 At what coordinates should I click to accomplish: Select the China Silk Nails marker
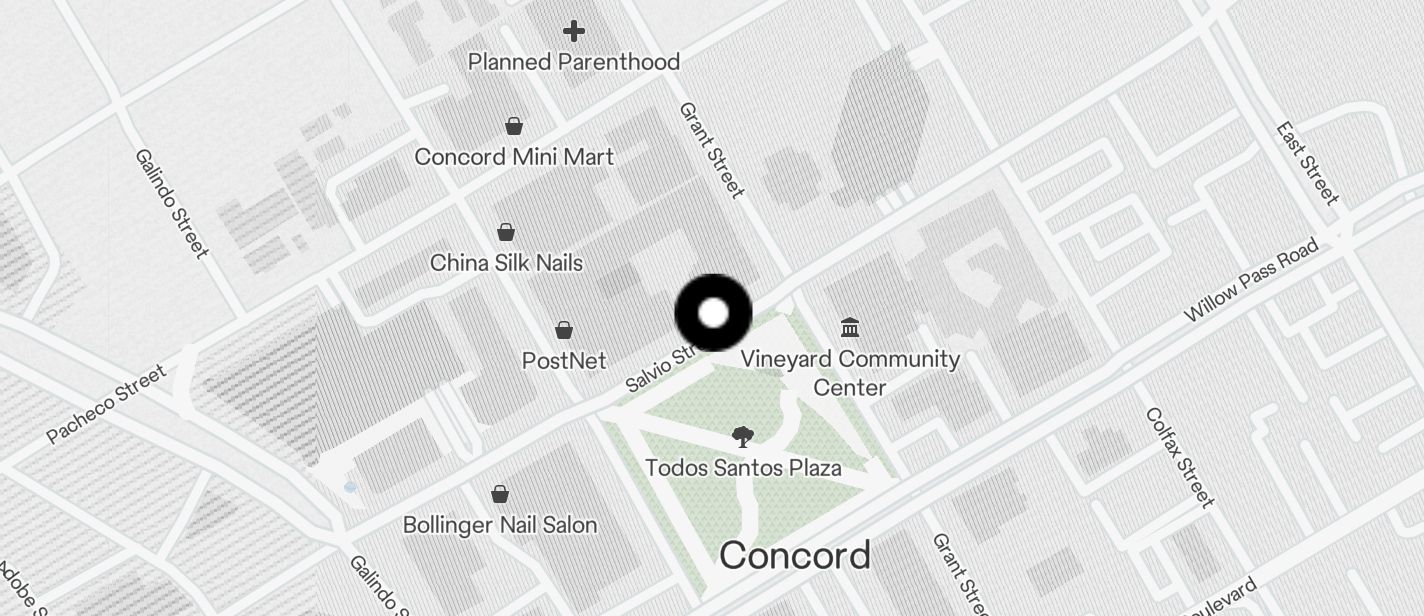(x=506, y=232)
